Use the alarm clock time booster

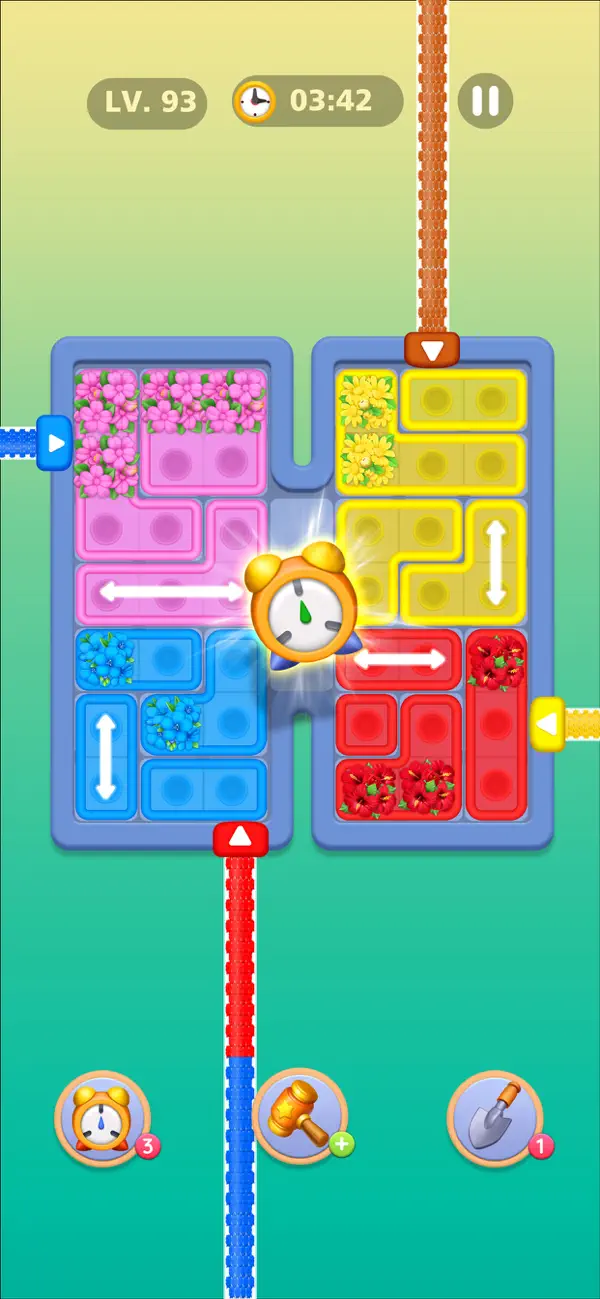tap(103, 1116)
